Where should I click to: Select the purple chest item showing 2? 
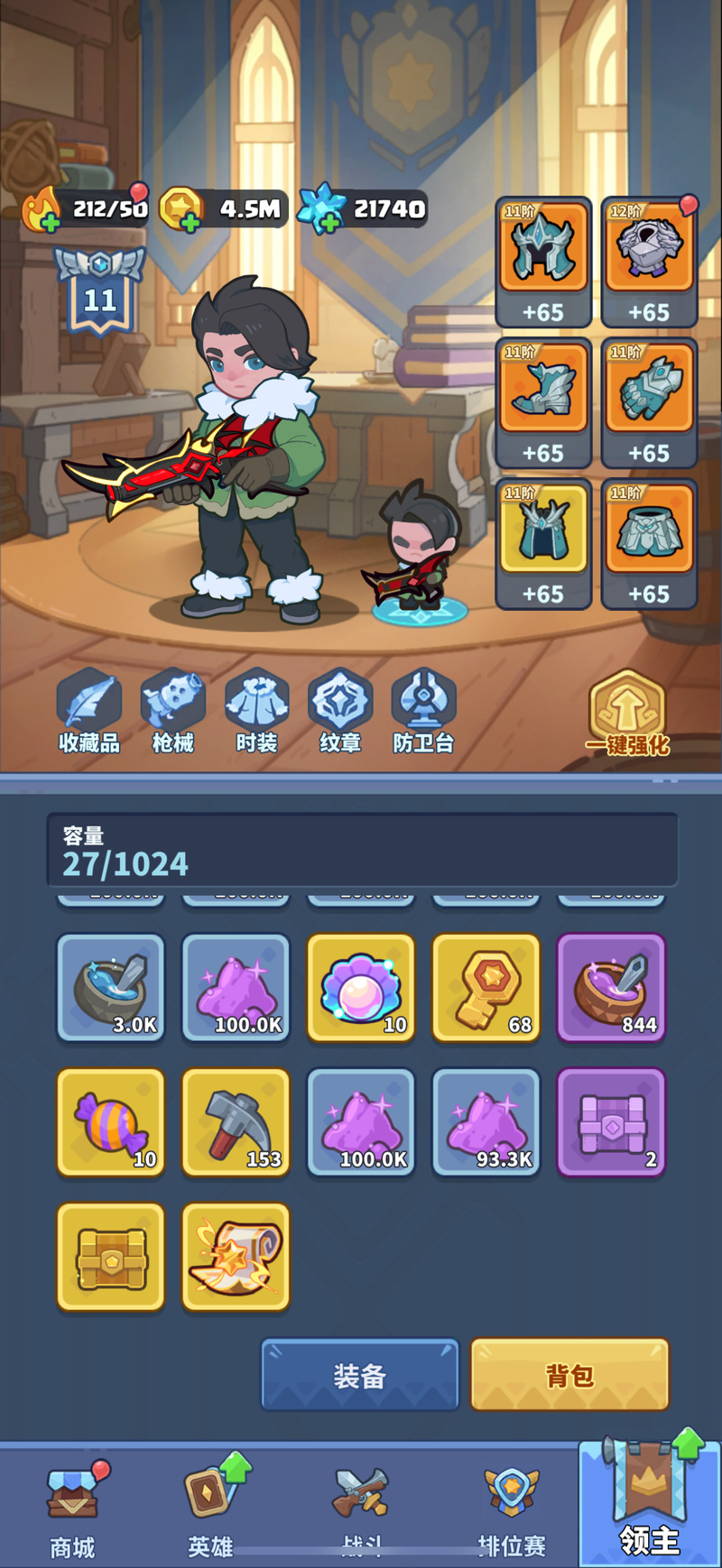pos(611,1121)
